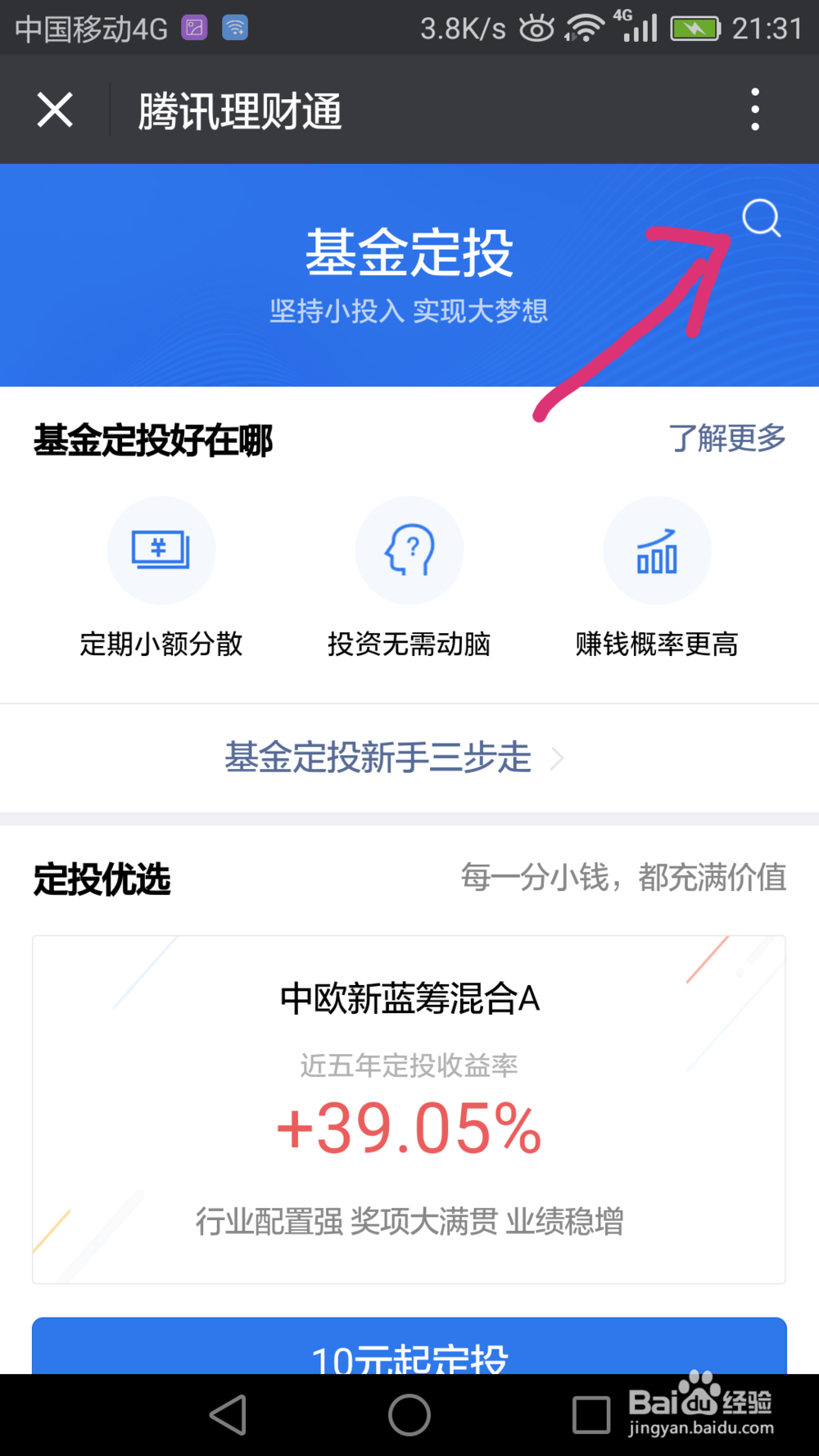Open the three-dot overflow menu
Image resolution: width=819 pixels, height=1456 pixels.
coord(754,110)
